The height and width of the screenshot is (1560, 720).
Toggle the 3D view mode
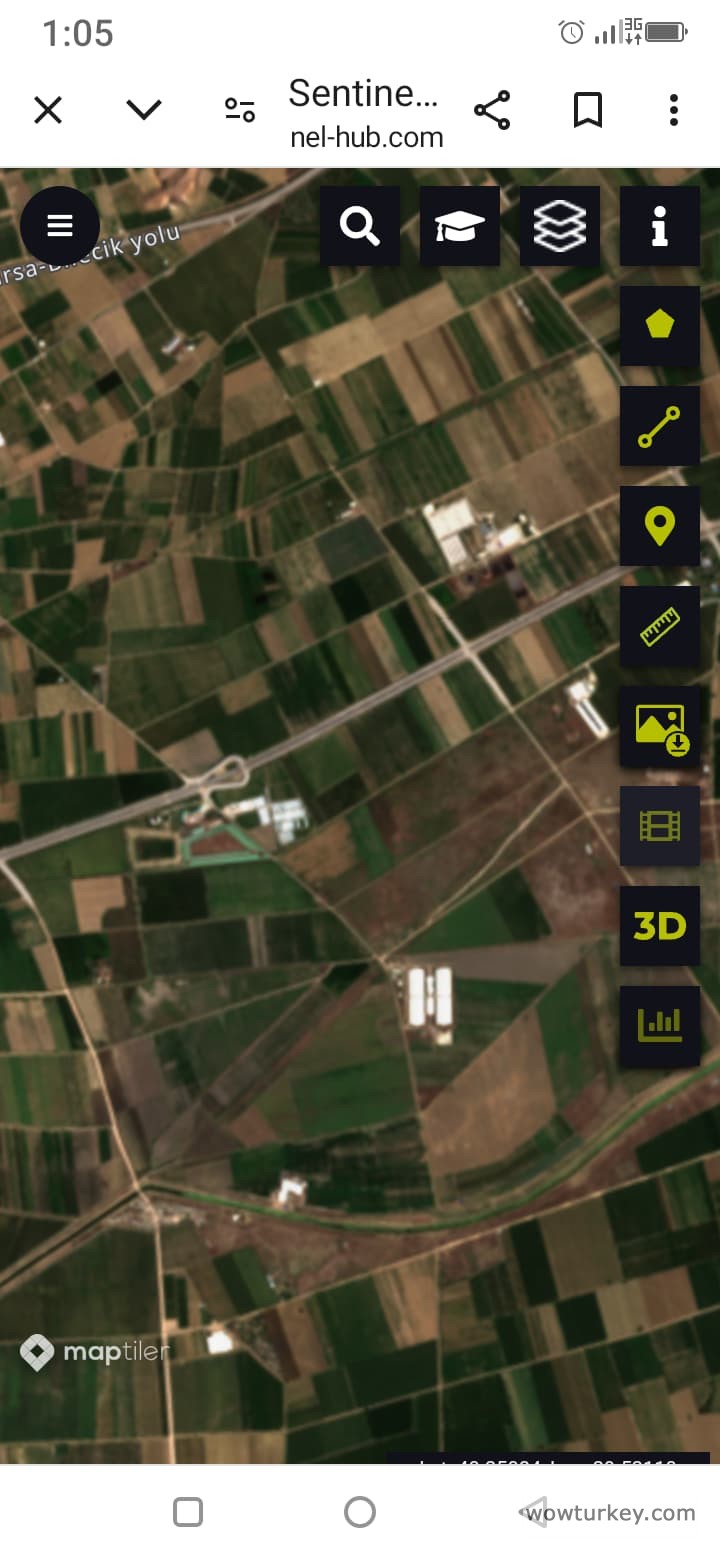tap(659, 926)
